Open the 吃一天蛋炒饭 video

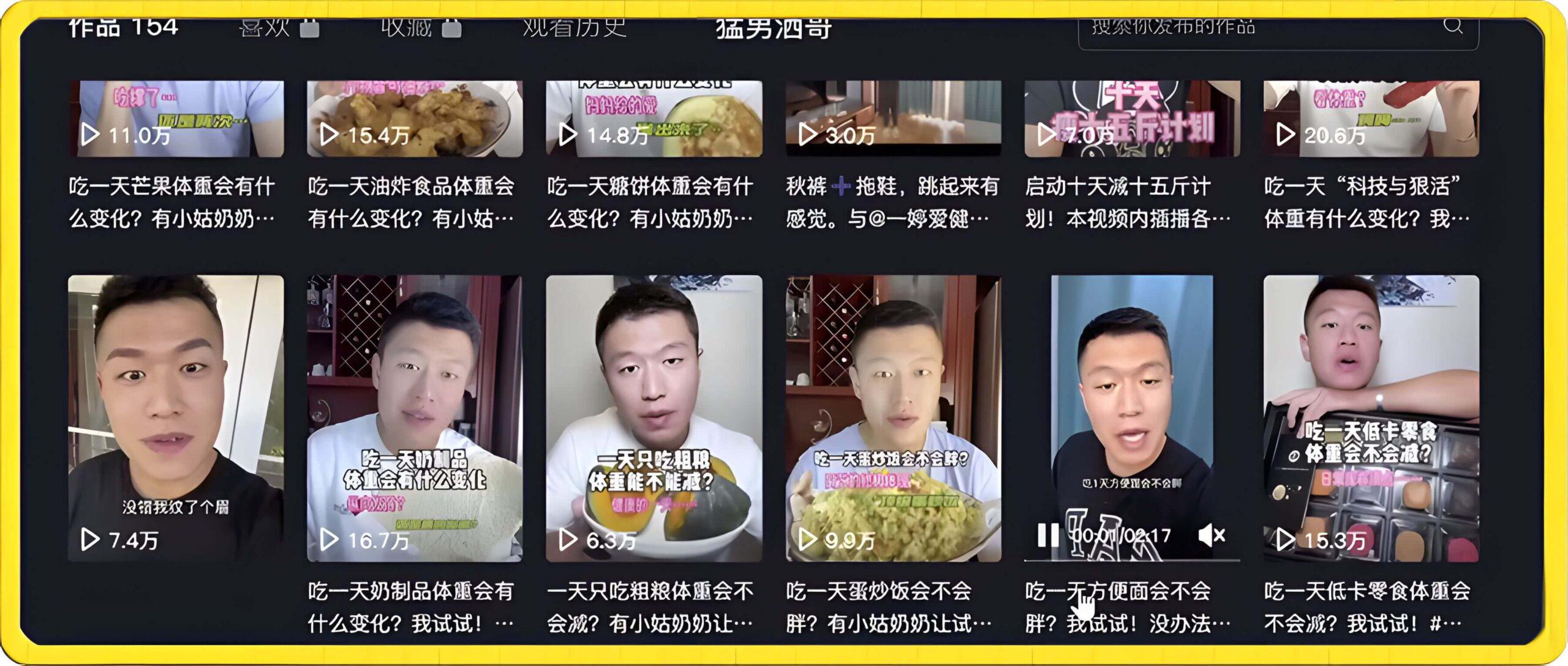[x=893, y=417]
